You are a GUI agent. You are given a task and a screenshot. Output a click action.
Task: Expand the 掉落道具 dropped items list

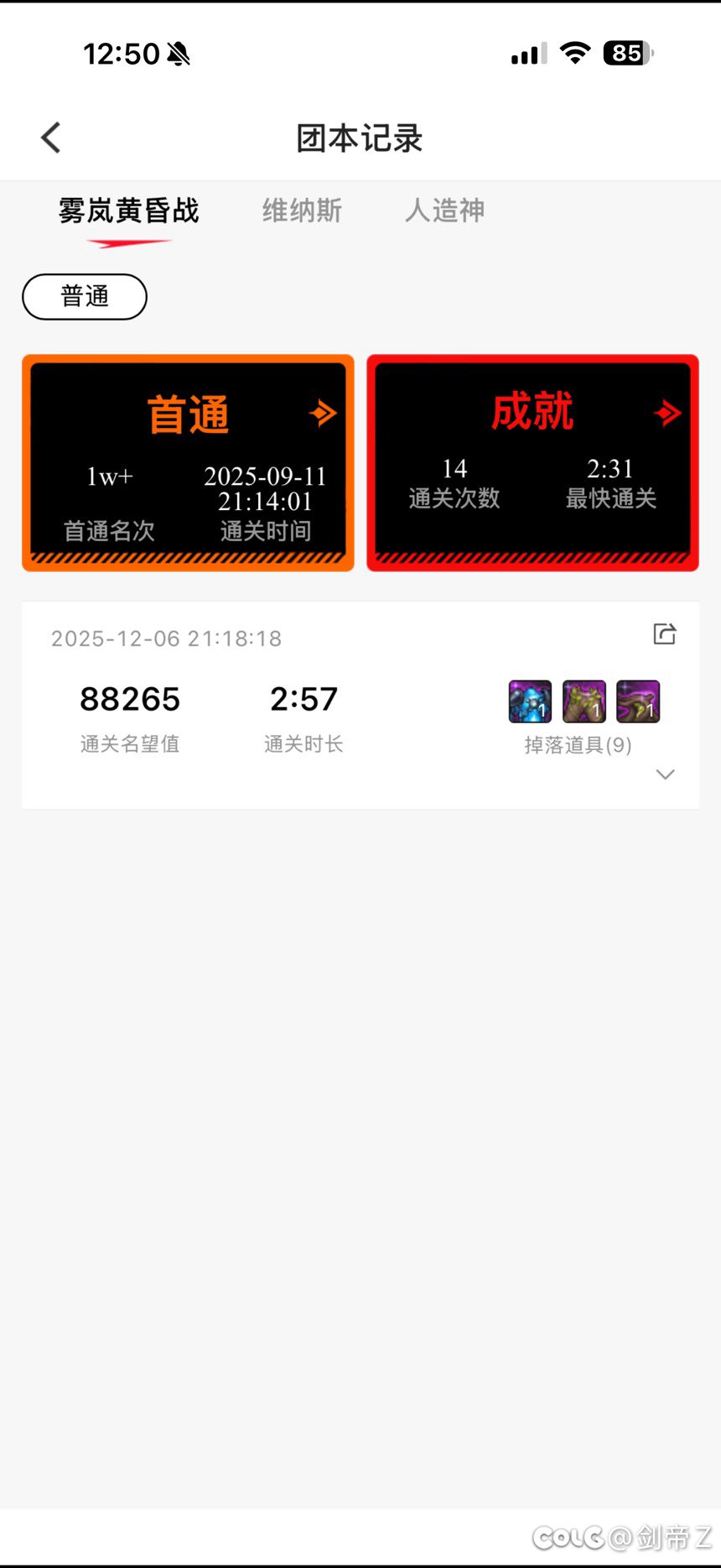pos(665,774)
